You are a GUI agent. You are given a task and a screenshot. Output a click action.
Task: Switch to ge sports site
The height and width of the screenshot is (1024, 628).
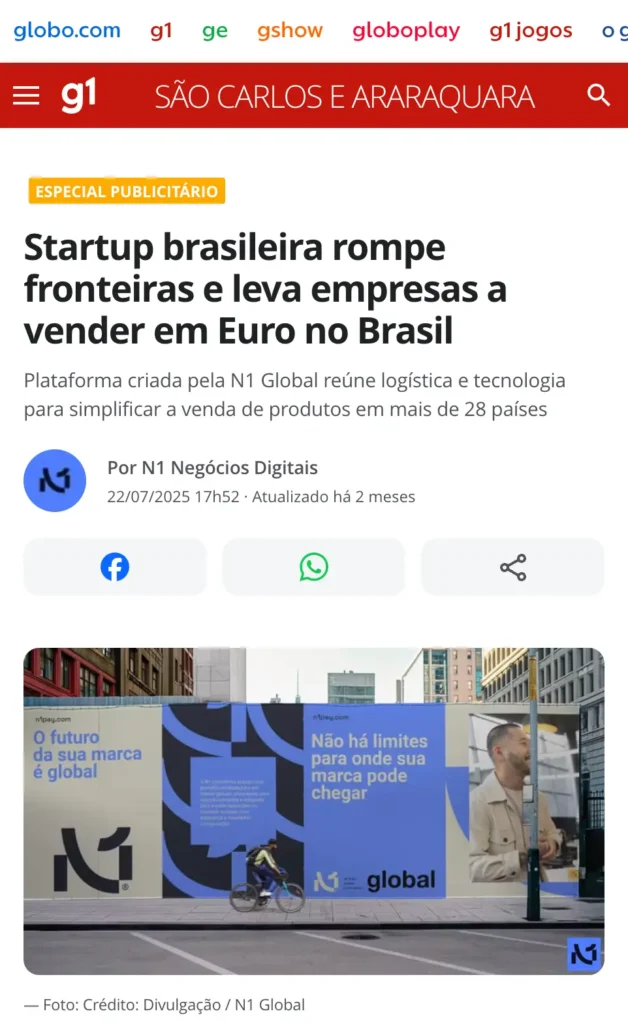(214, 30)
